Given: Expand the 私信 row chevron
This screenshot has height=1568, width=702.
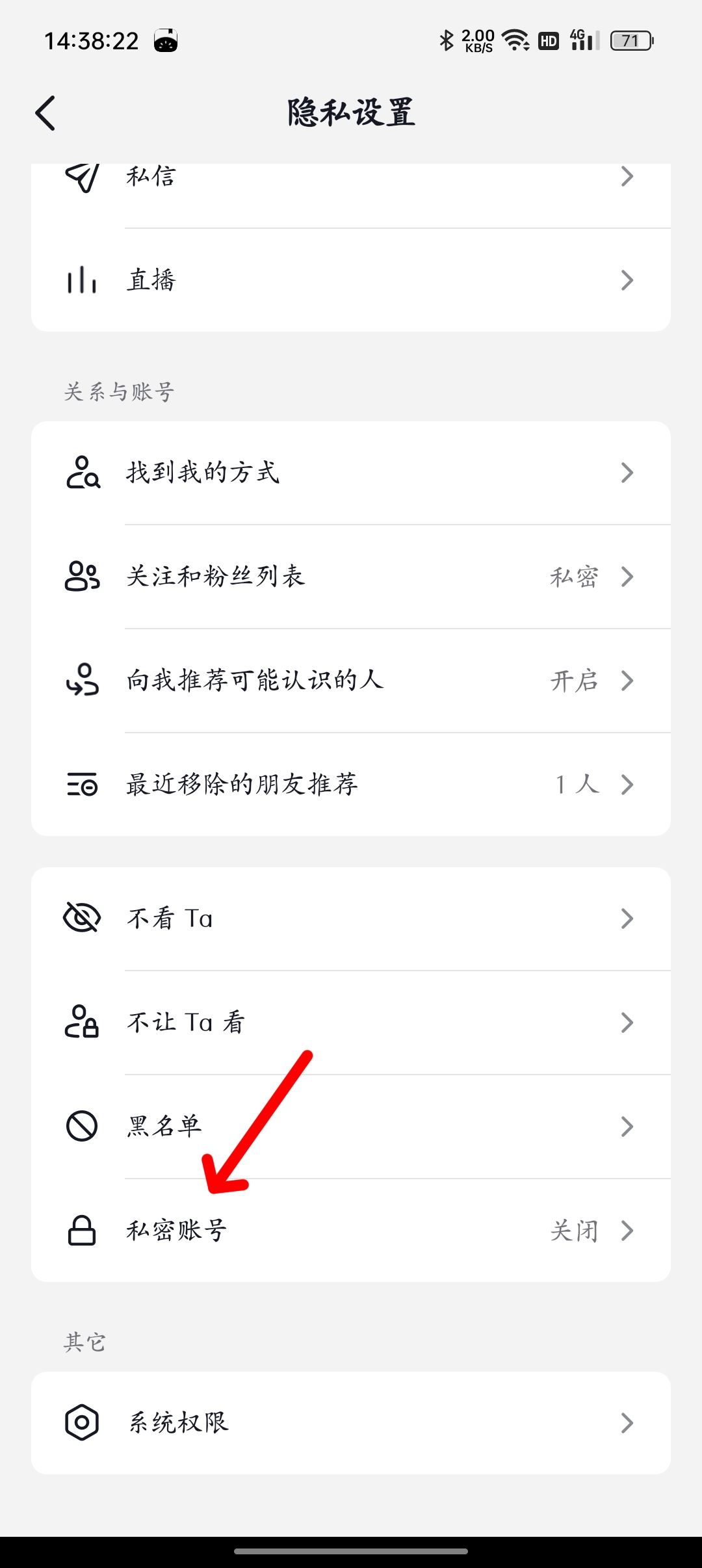Looking at the screenshot, I should [x=626, y=177].
